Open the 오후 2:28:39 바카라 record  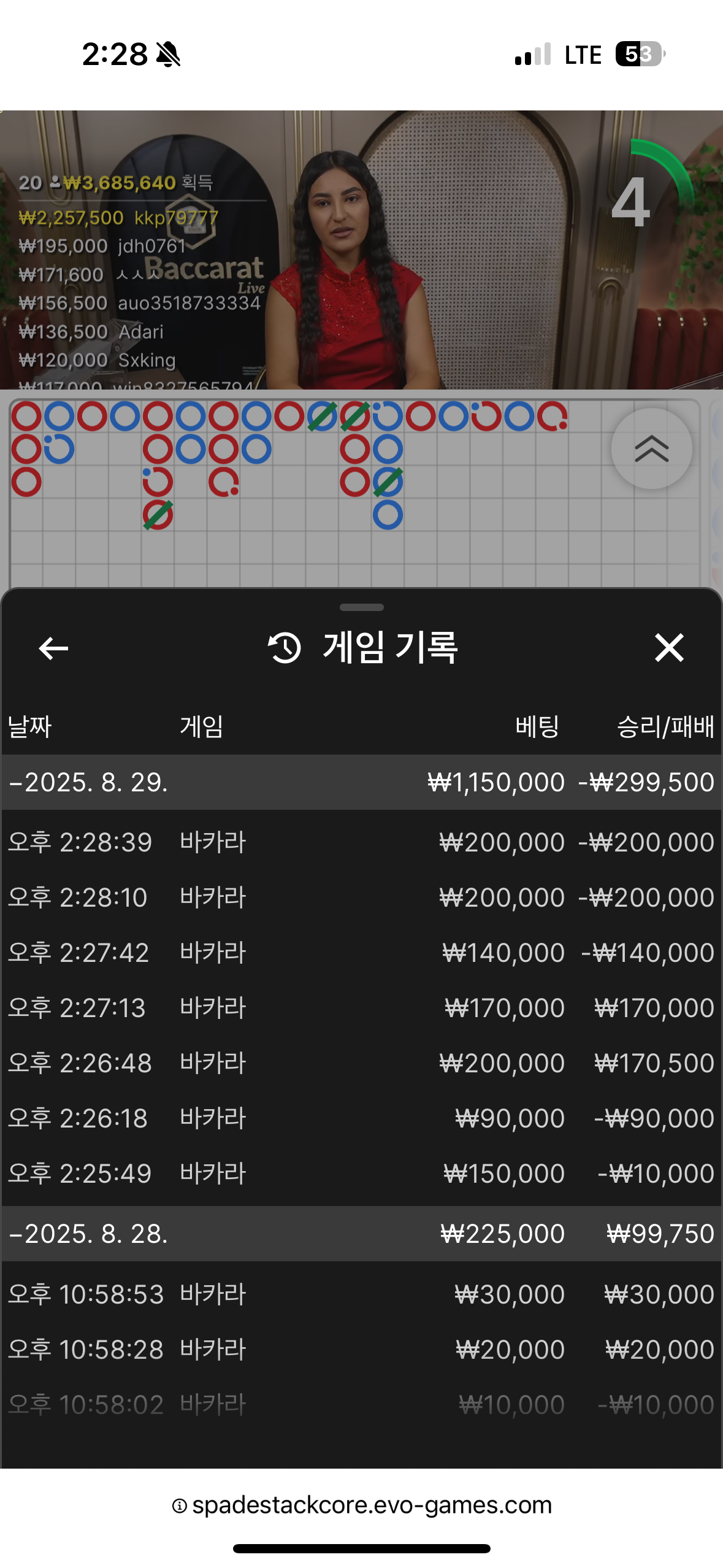pyautogui.click(x=361, y=842)
